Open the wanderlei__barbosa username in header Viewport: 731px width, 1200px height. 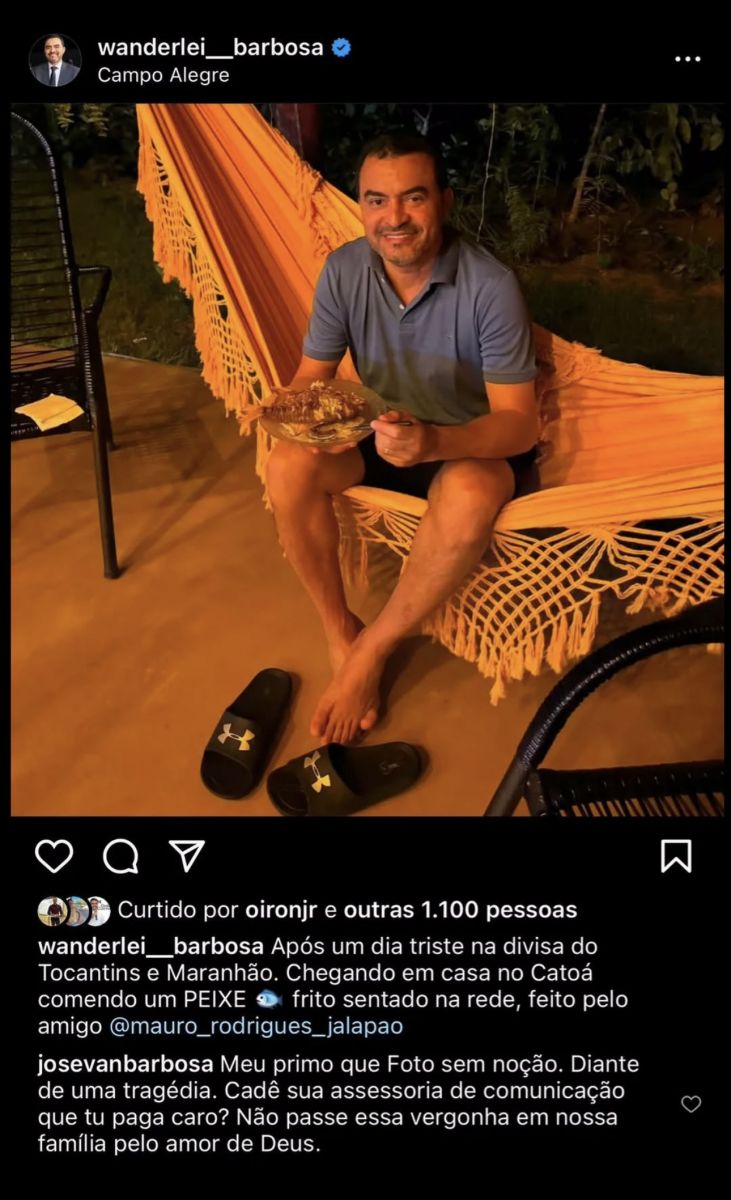tap(210, 47)
